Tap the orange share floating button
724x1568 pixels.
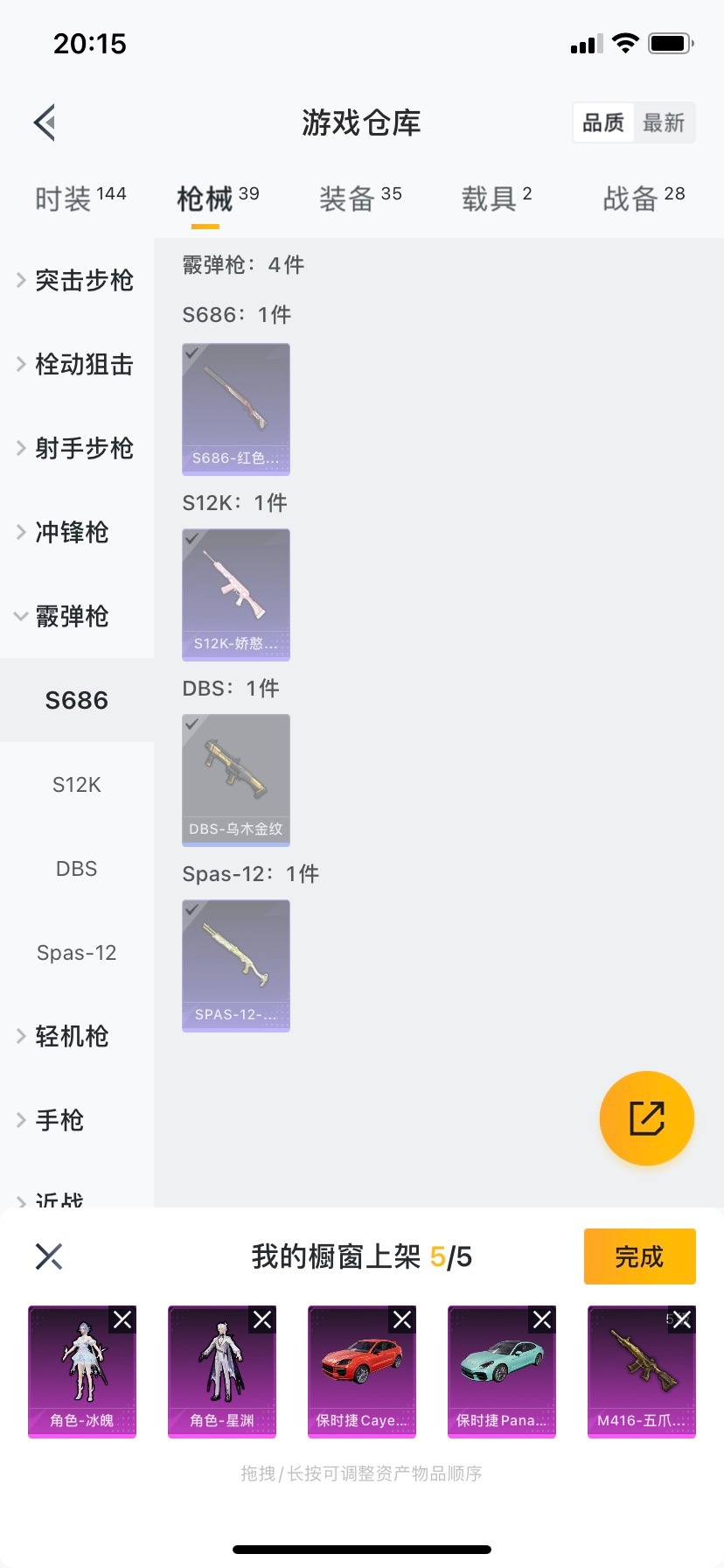pos(647,1118)
